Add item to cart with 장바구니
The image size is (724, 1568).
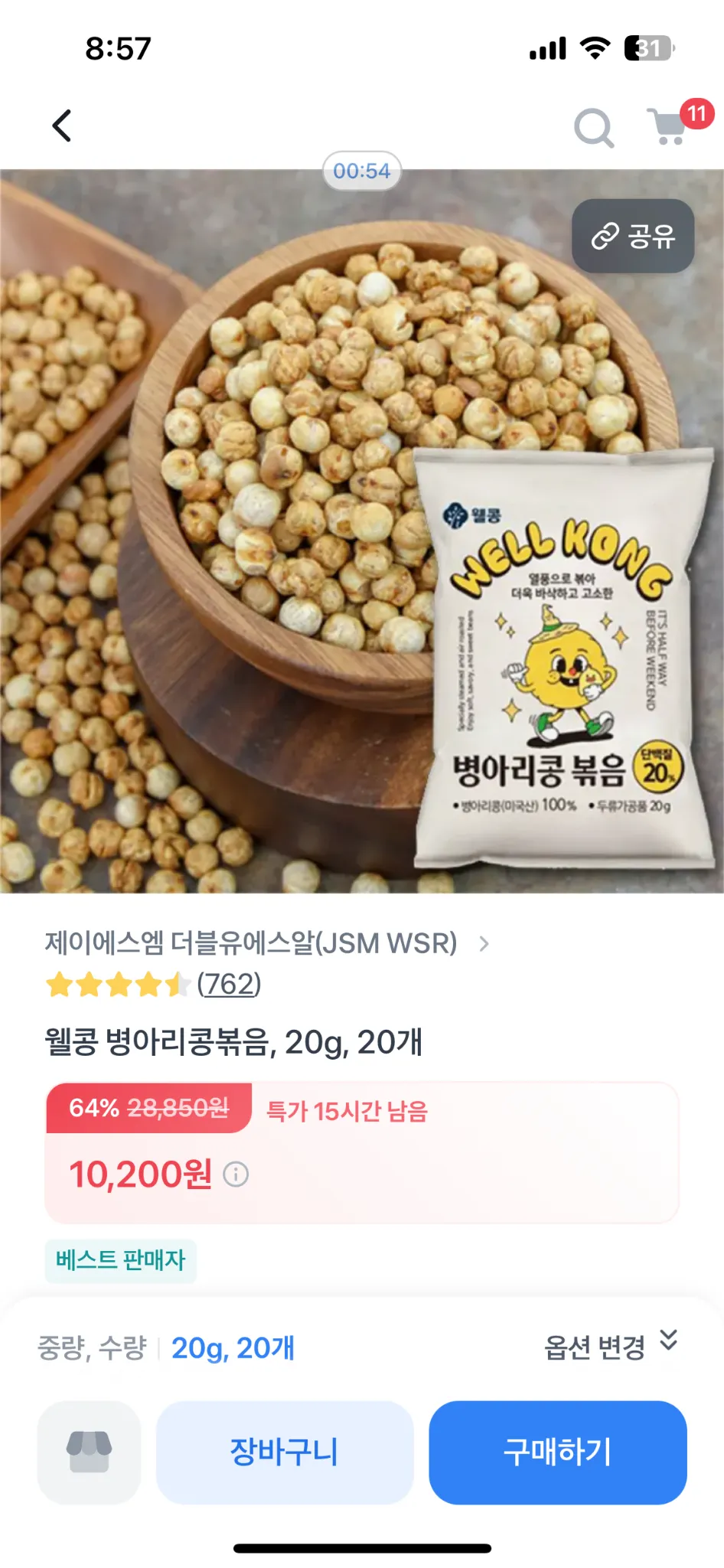[285, 1452]
